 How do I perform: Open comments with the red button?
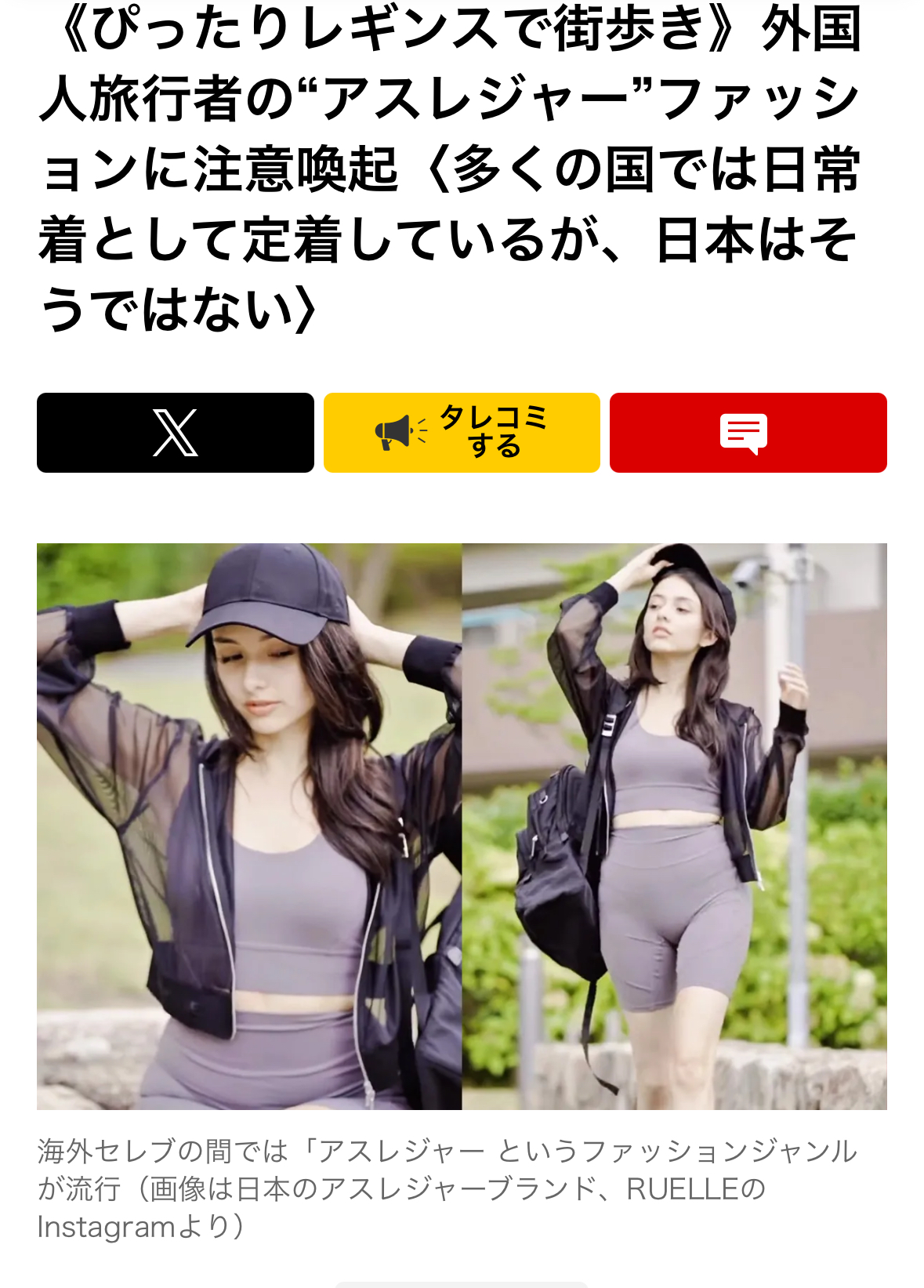(748, 433)
